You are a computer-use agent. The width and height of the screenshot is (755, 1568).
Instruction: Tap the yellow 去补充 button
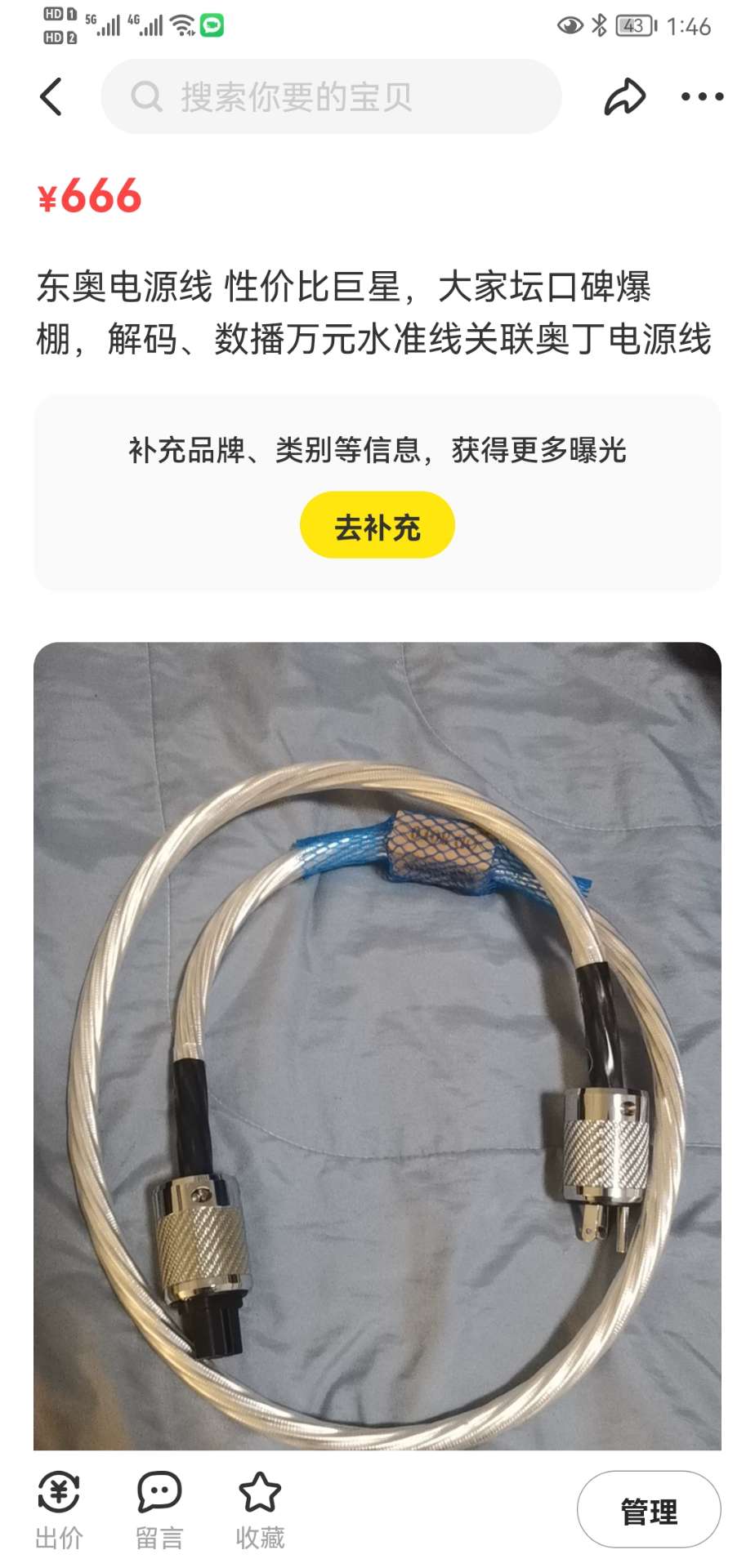pos(377,526)
